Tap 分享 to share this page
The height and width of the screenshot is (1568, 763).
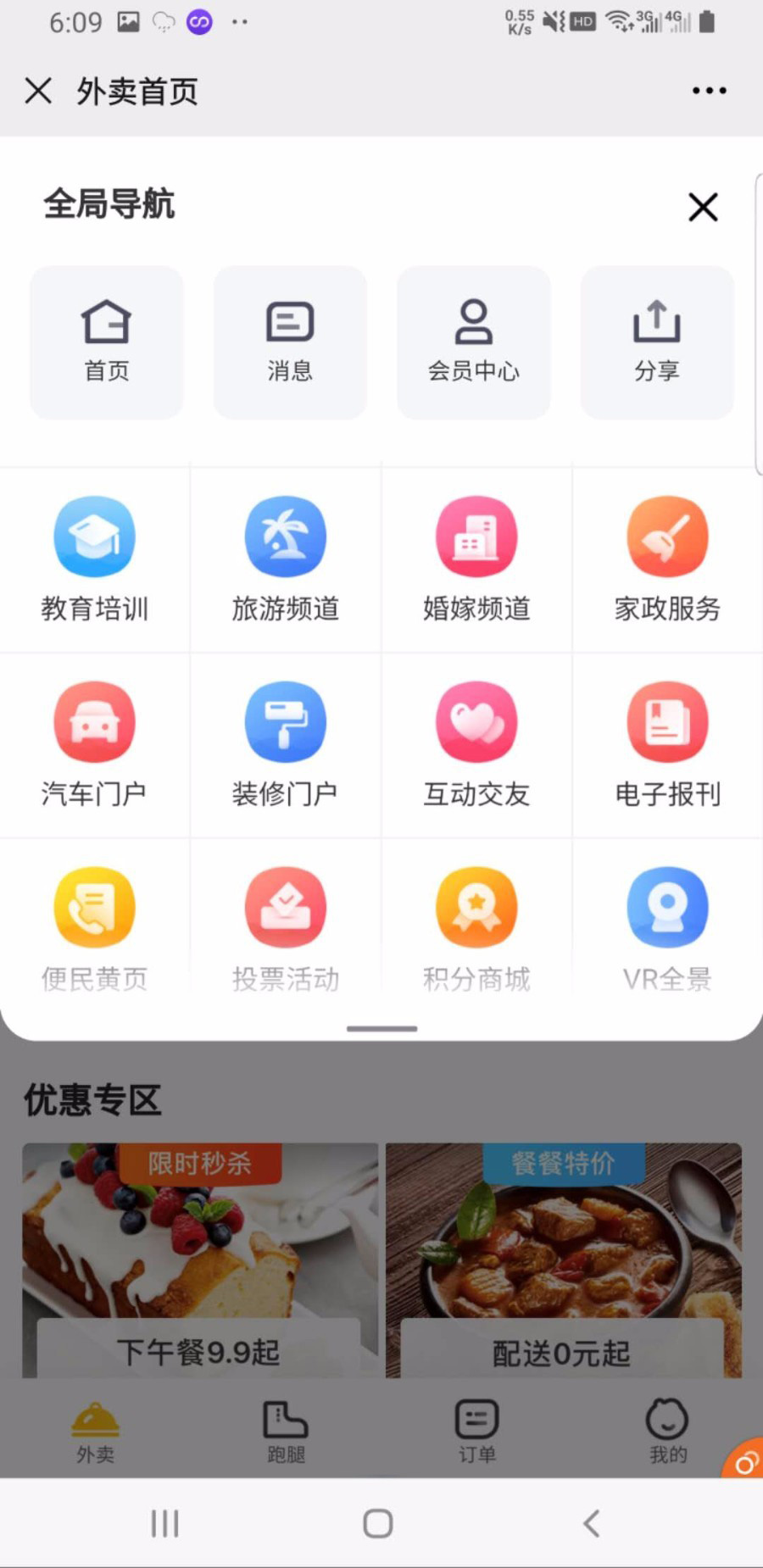coord(657,342)
